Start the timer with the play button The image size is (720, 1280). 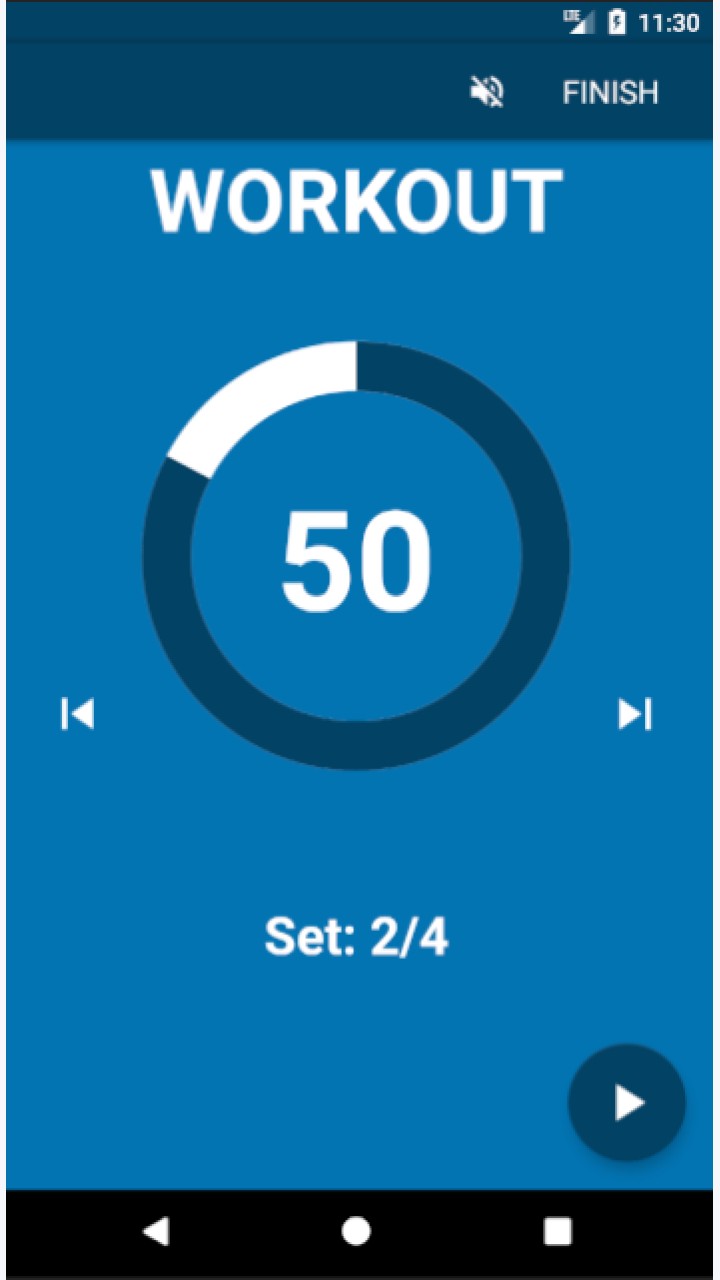pos(627,1102)
